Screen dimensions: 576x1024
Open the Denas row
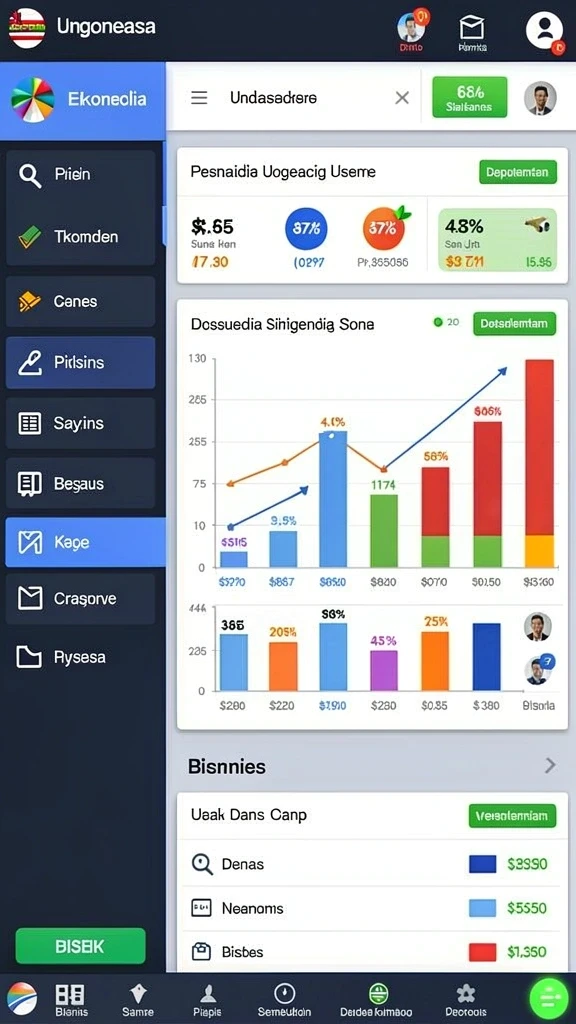pos(372,864)
